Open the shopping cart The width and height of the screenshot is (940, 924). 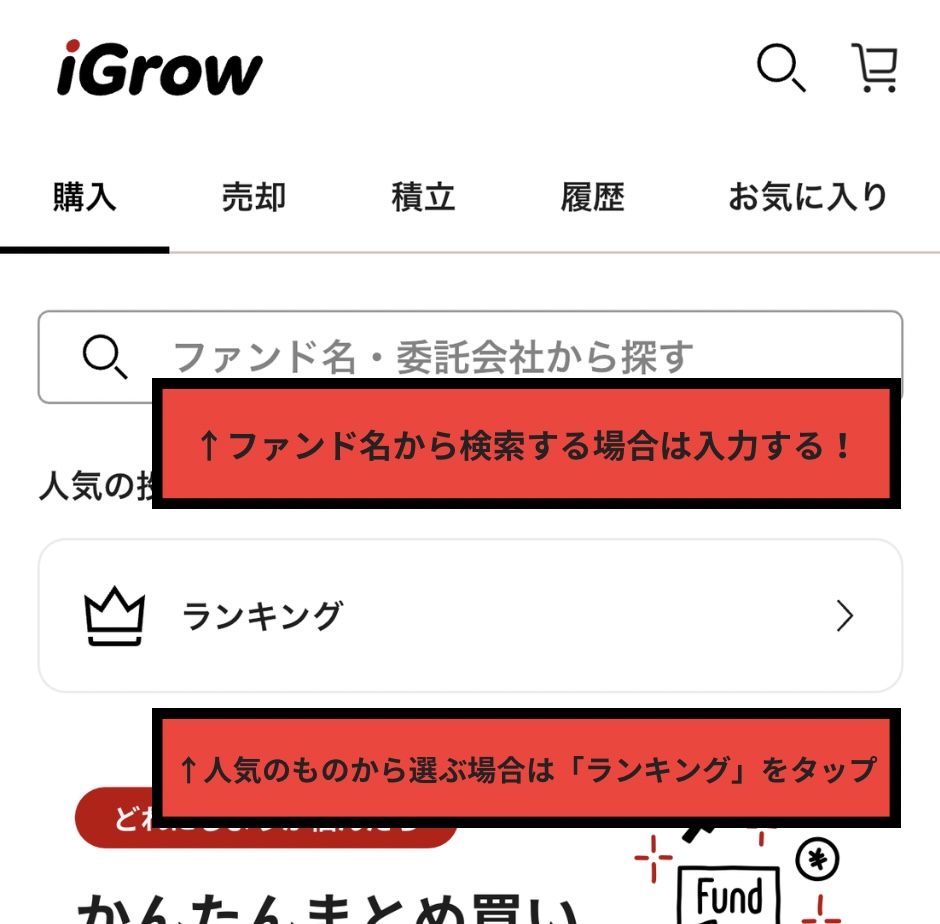click(875, 69)
